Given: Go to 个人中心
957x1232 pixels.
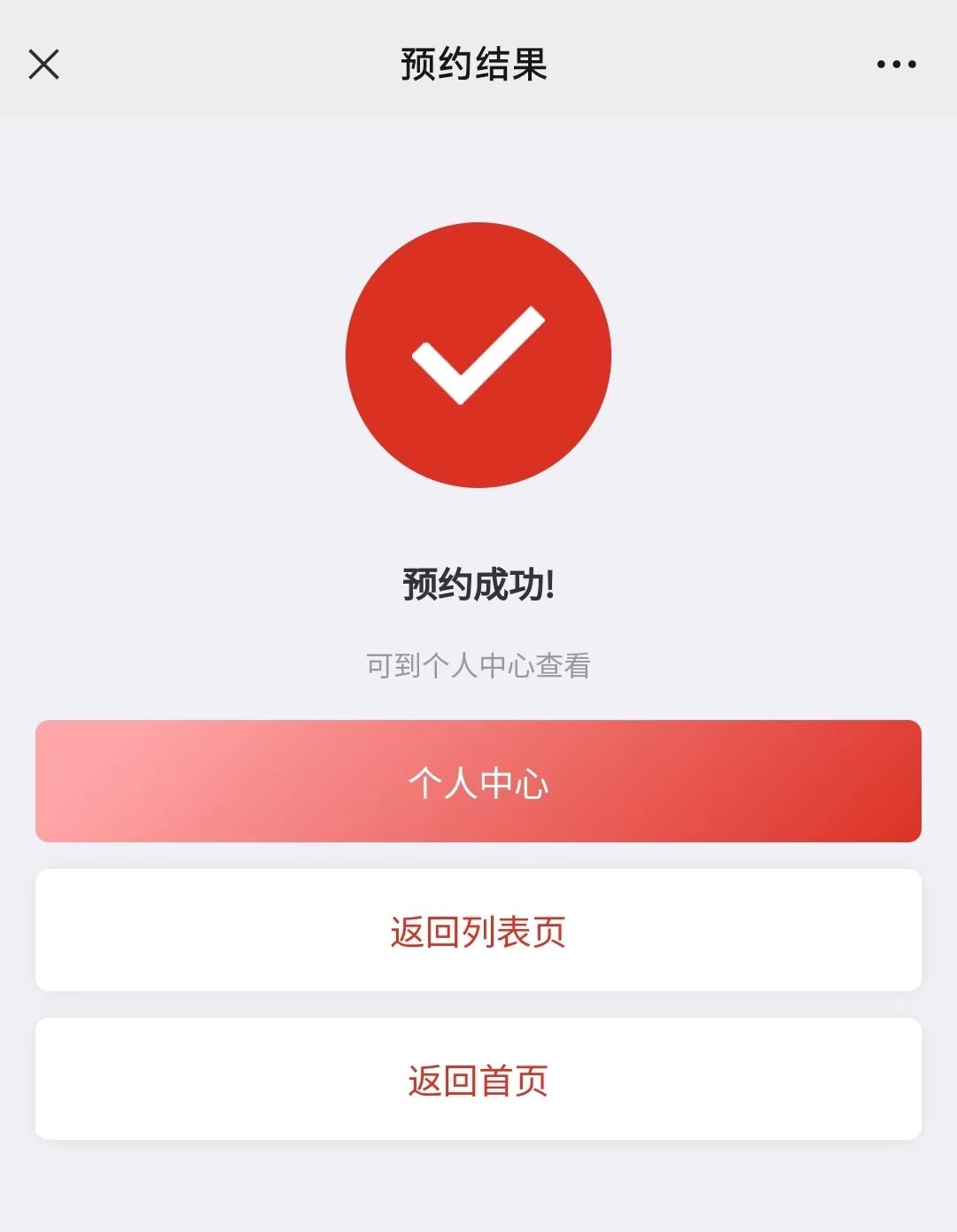Looking at the screenshot, I should pyautogui.click(x=478, y=781).
